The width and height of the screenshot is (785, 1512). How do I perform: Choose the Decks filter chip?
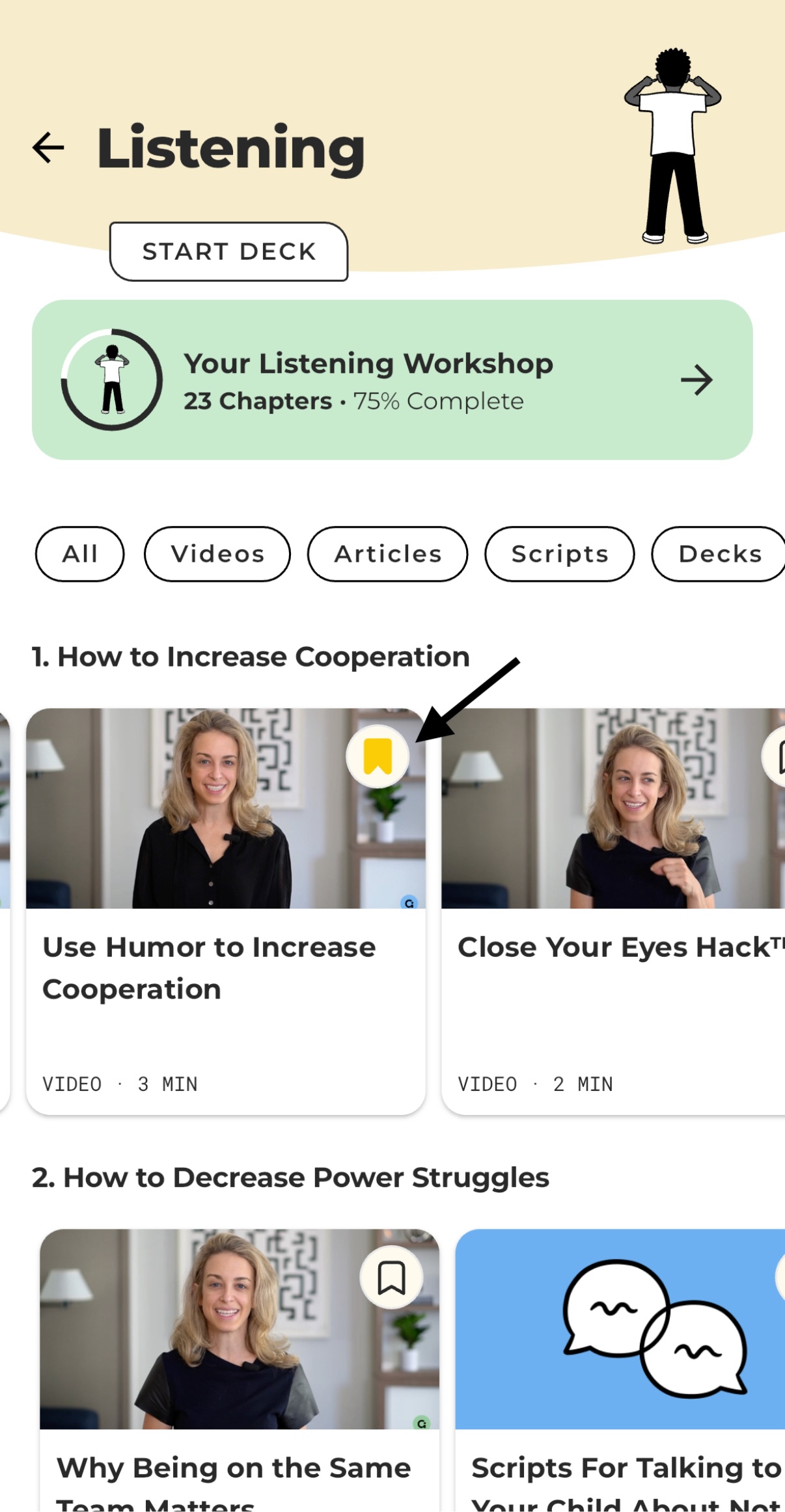719,554
